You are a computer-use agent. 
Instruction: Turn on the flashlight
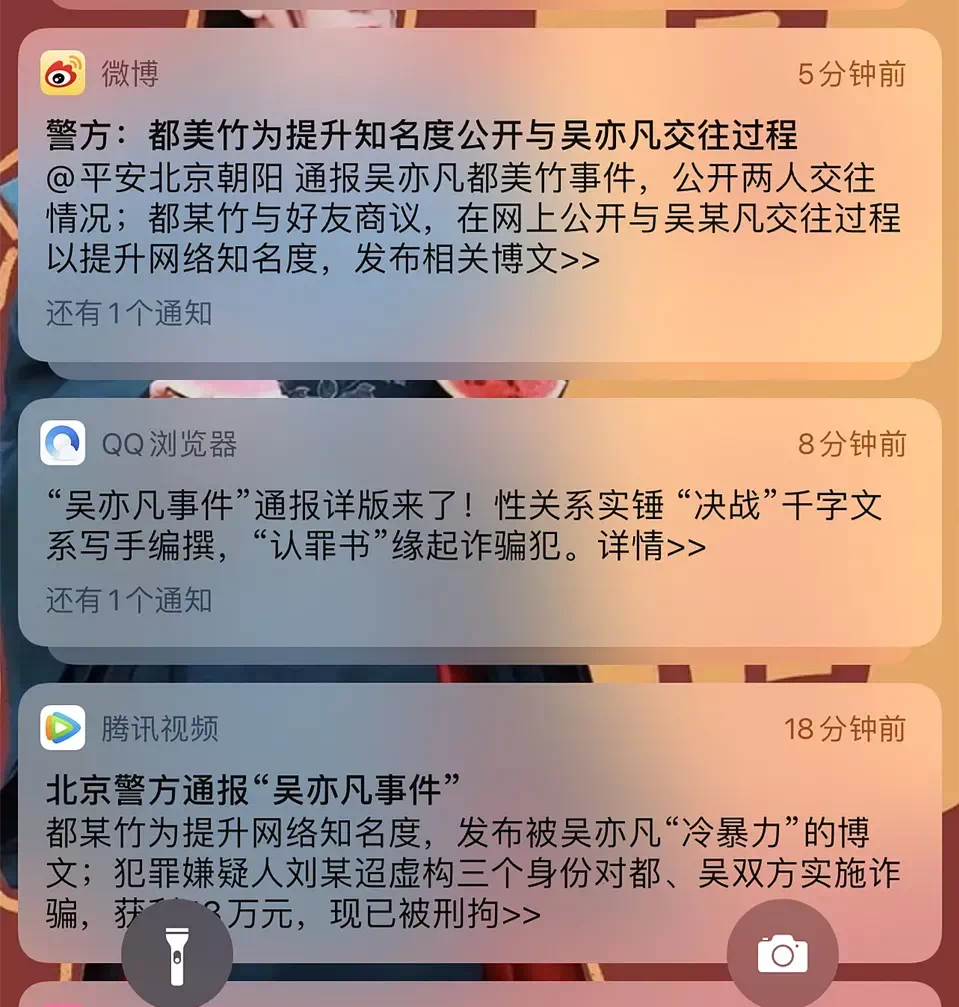point(177,953)
